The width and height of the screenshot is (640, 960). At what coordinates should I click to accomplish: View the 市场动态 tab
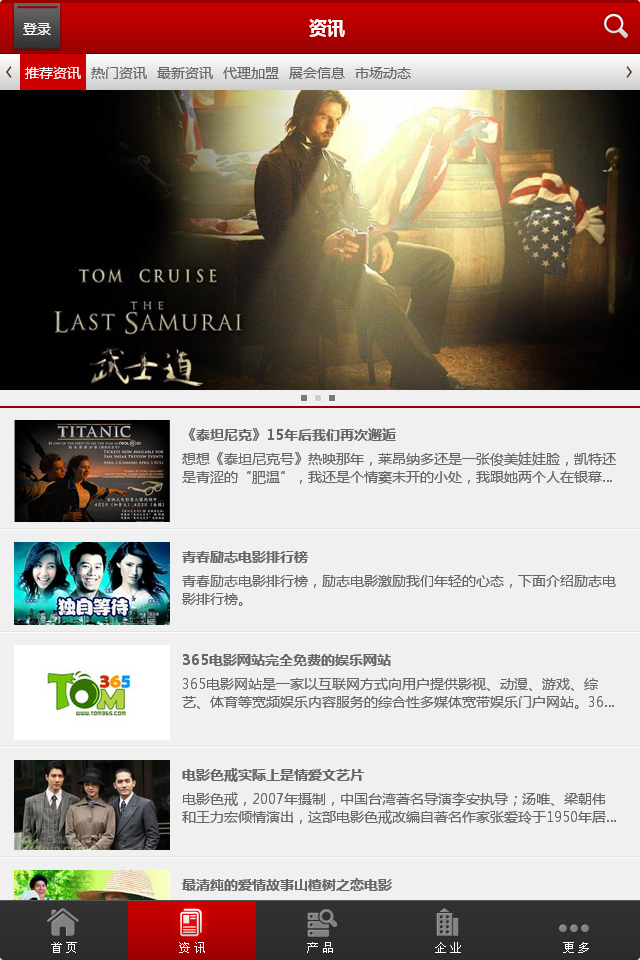click(x=383, y=73)
